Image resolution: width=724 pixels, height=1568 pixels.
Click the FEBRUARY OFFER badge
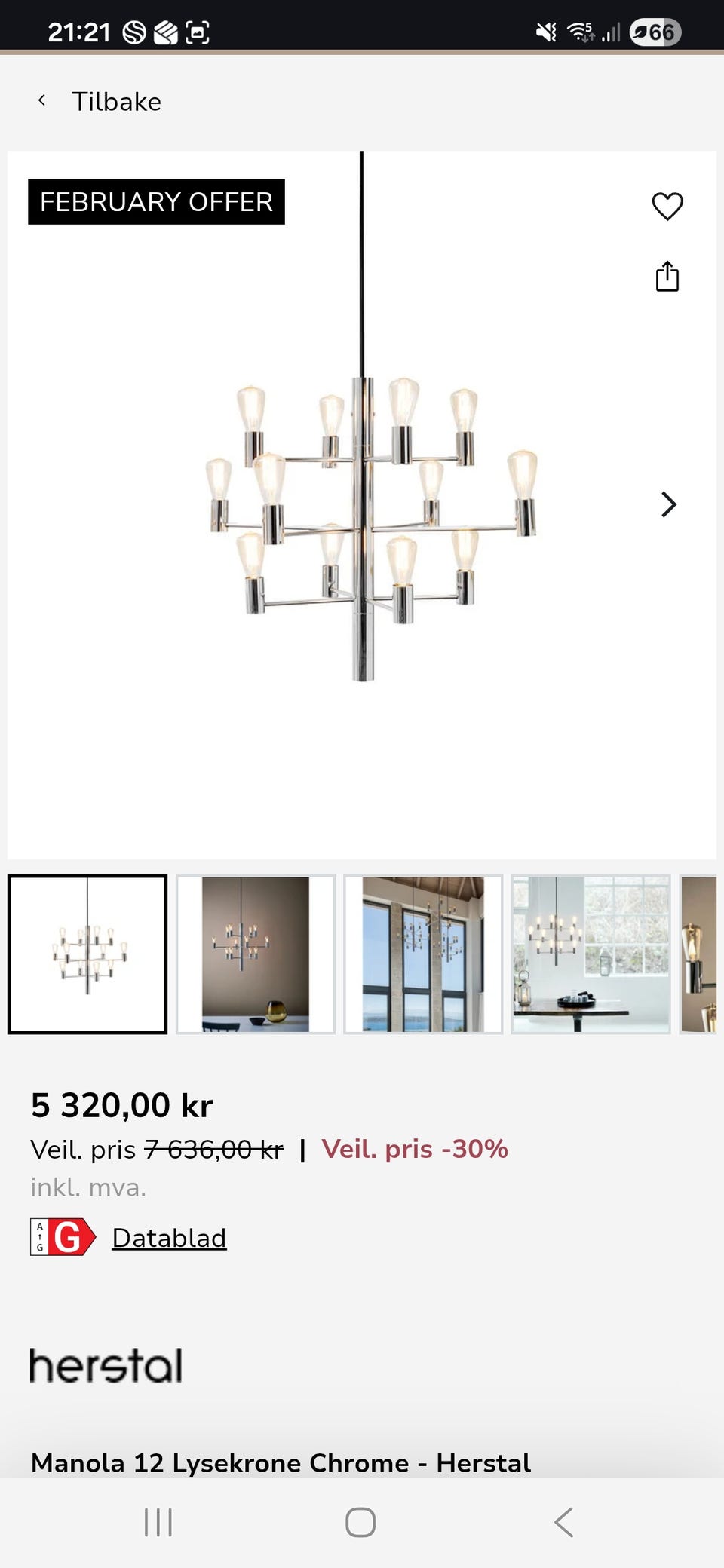pyautogui.click(x=155, y=201)
